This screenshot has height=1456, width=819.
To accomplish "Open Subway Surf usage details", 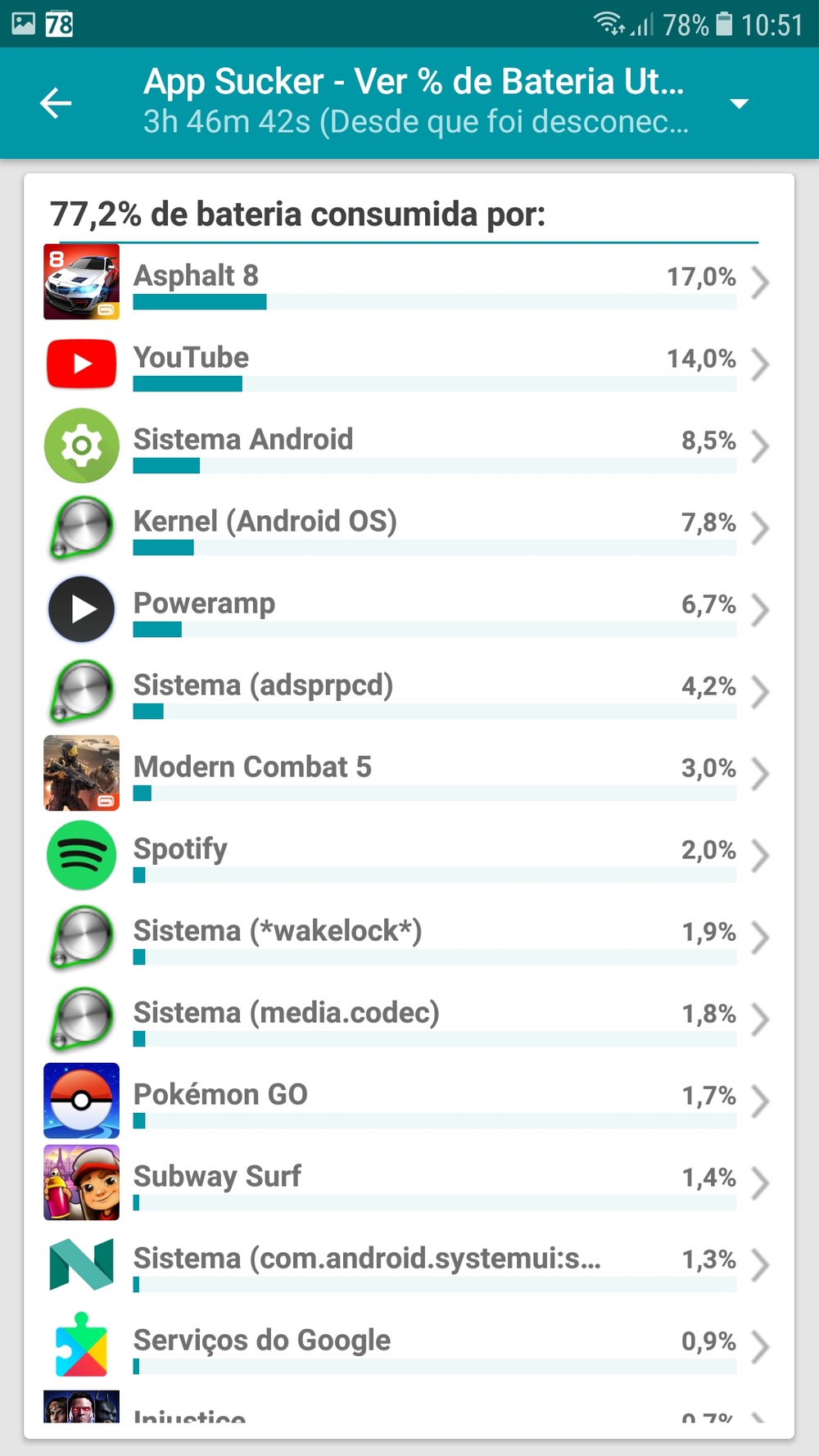I will pos(409,1182).
